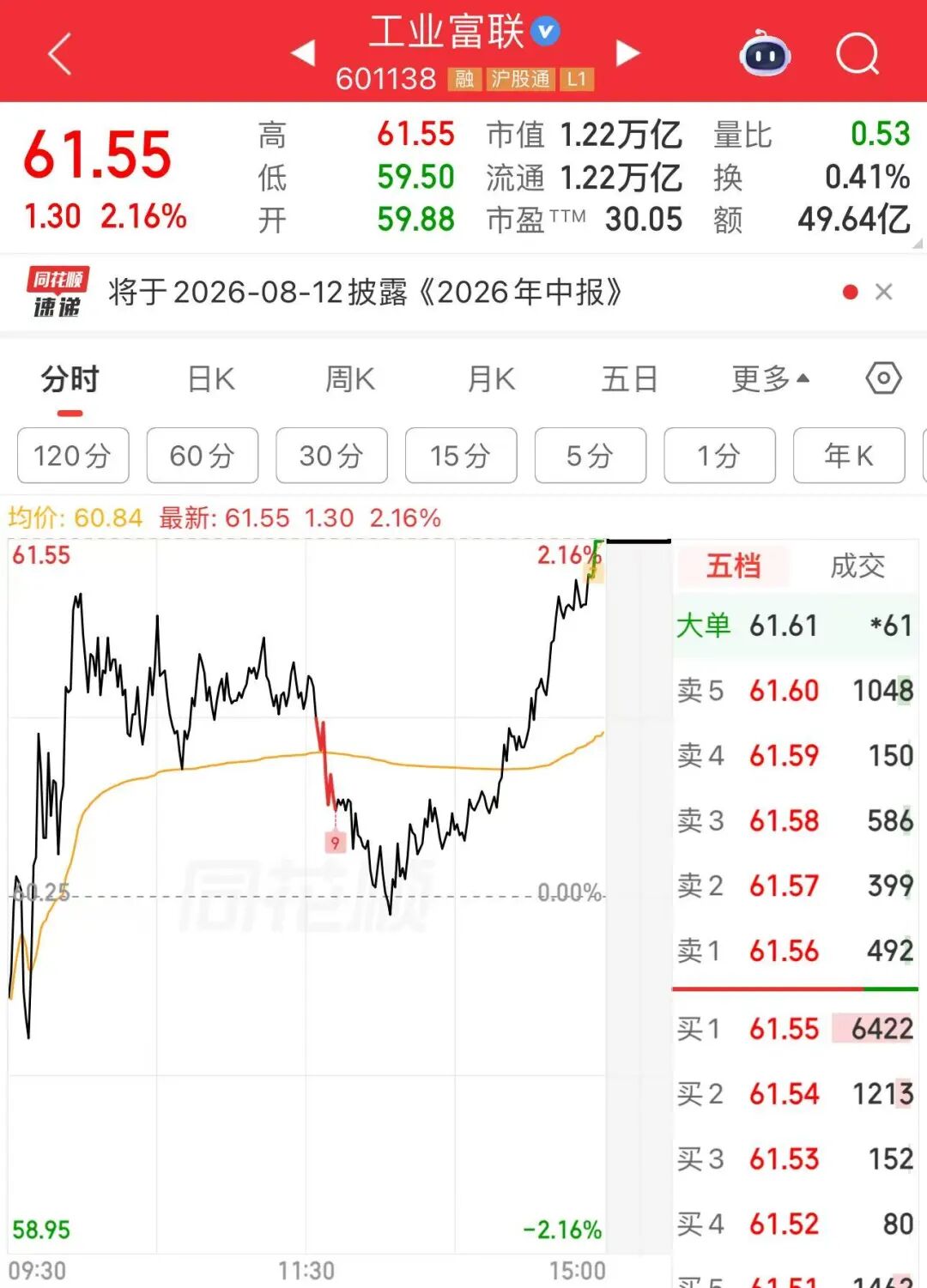Open the AI robot assistant
This screenshot has height=1288, width=927.
click(x=765, y=53)
